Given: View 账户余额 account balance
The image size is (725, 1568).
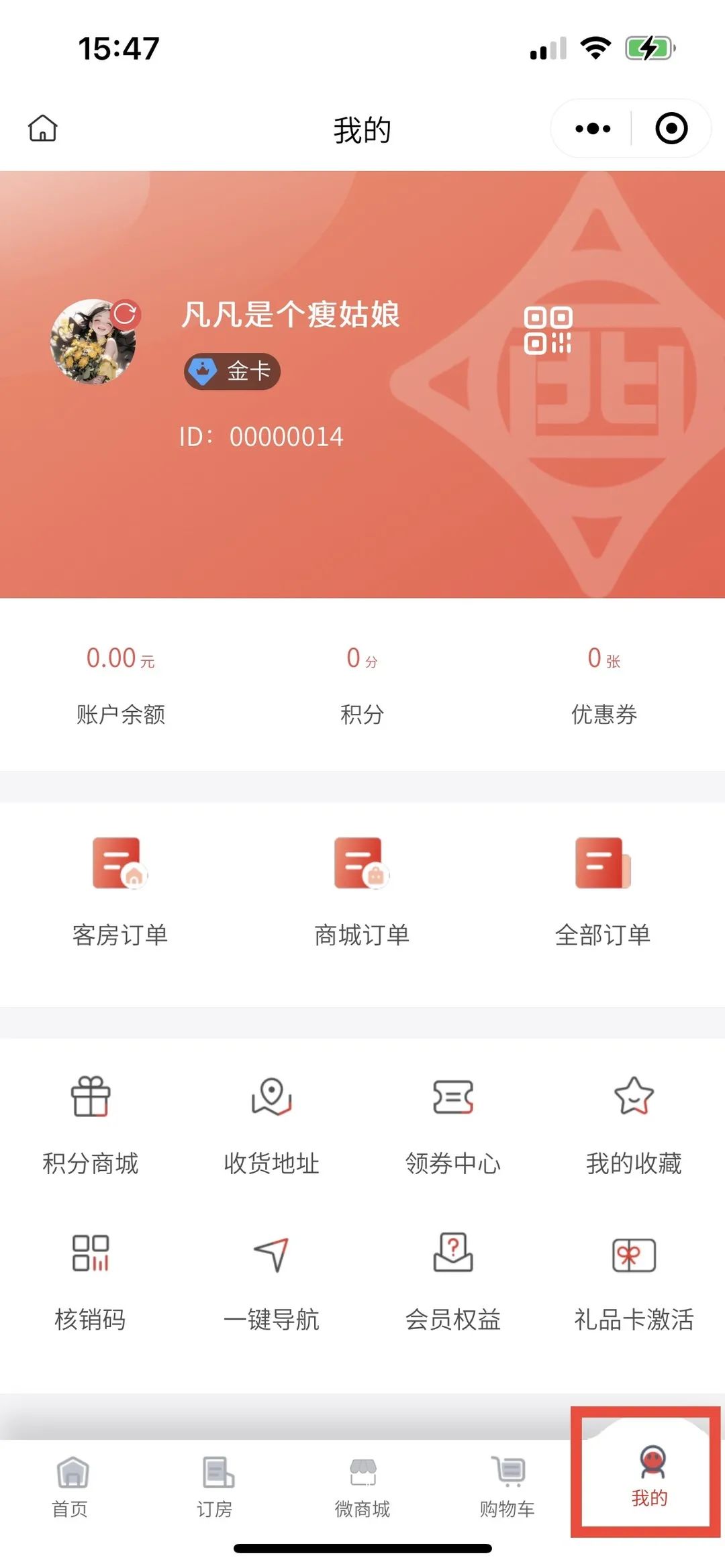Looking at the screenshot, I should tap(121, 684).
